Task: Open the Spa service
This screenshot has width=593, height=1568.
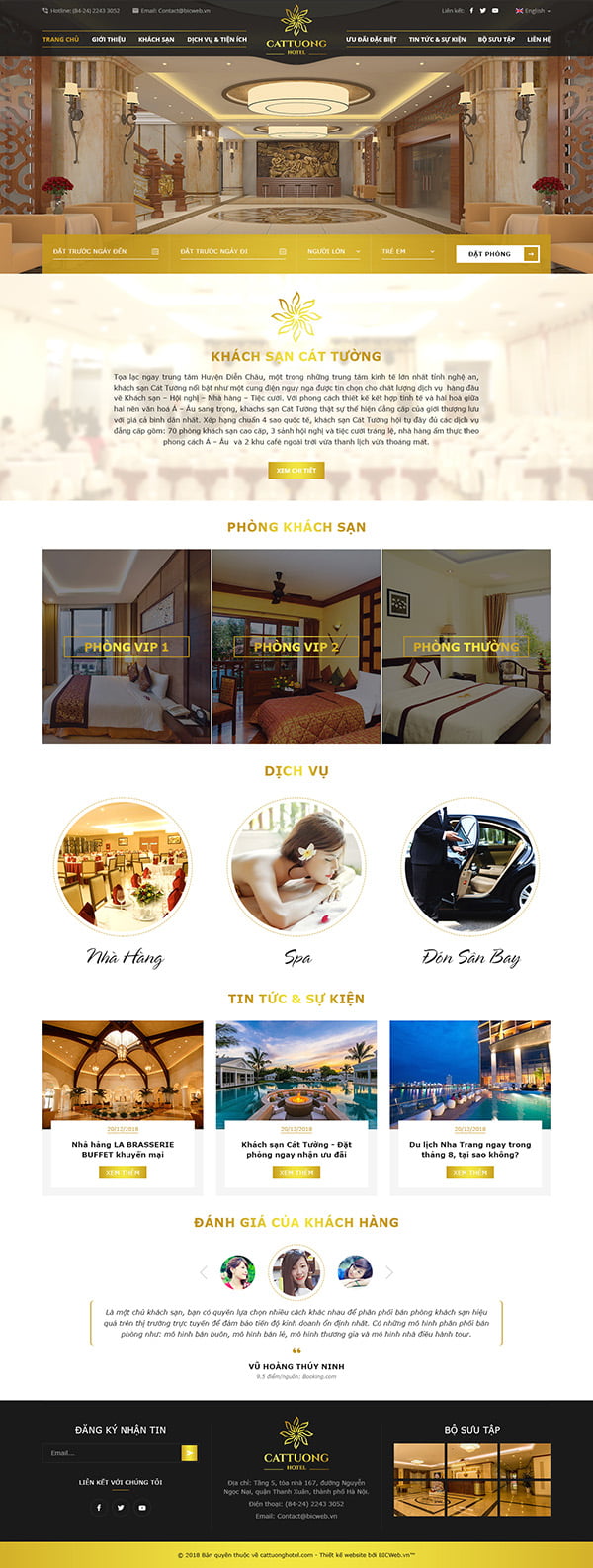Action: pos(296,870)
